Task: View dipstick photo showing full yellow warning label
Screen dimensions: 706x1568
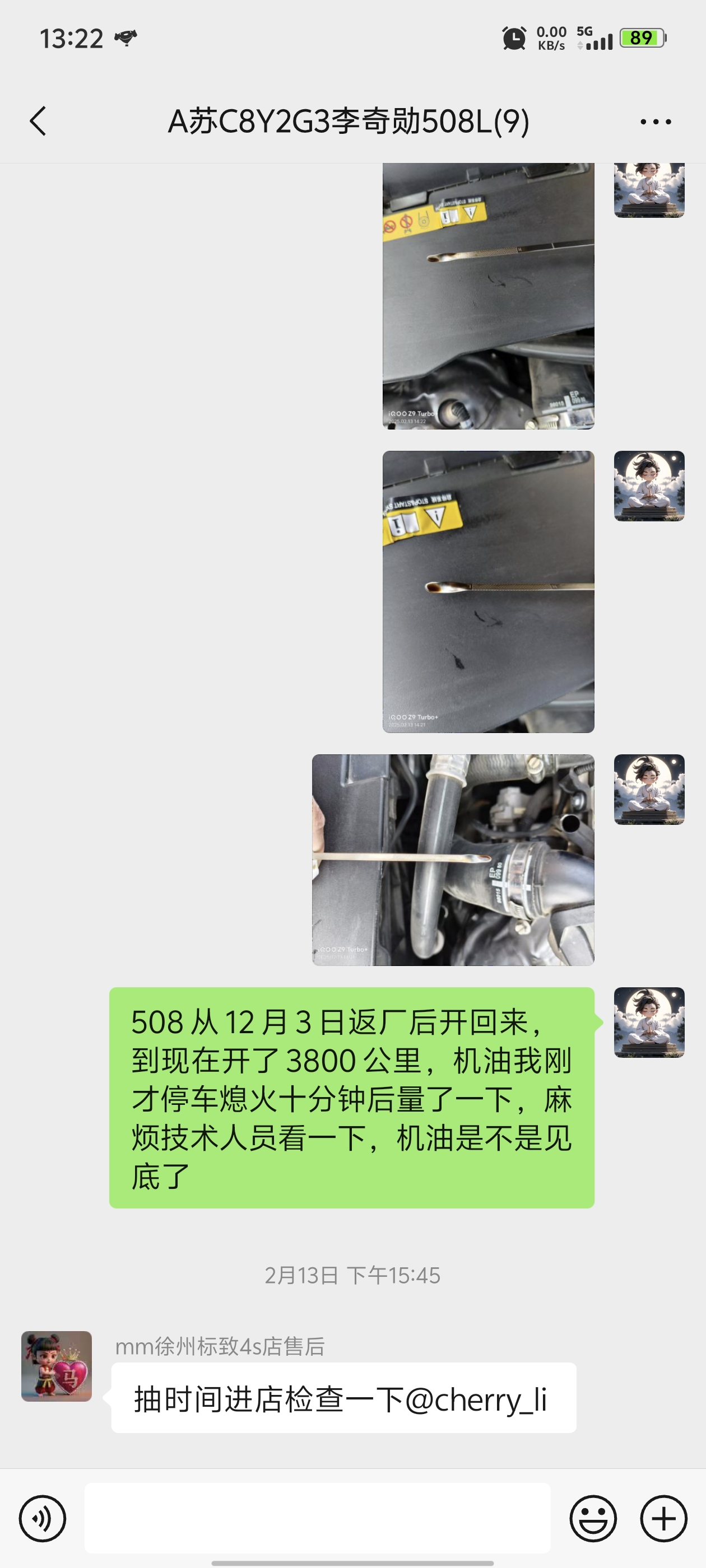Action: [x=488, y=296]
